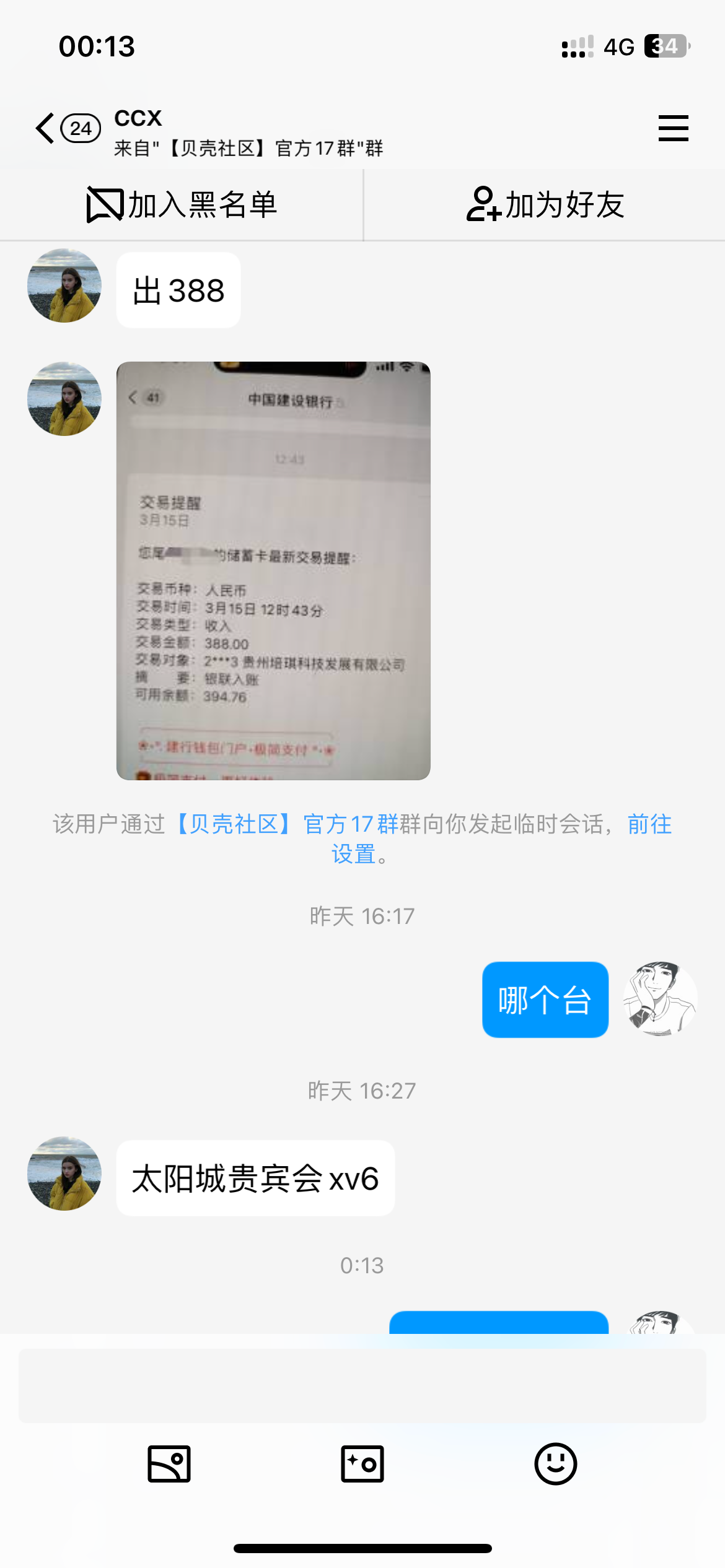
Task: Focus the message input field
Action: (x=362, y=1385)
